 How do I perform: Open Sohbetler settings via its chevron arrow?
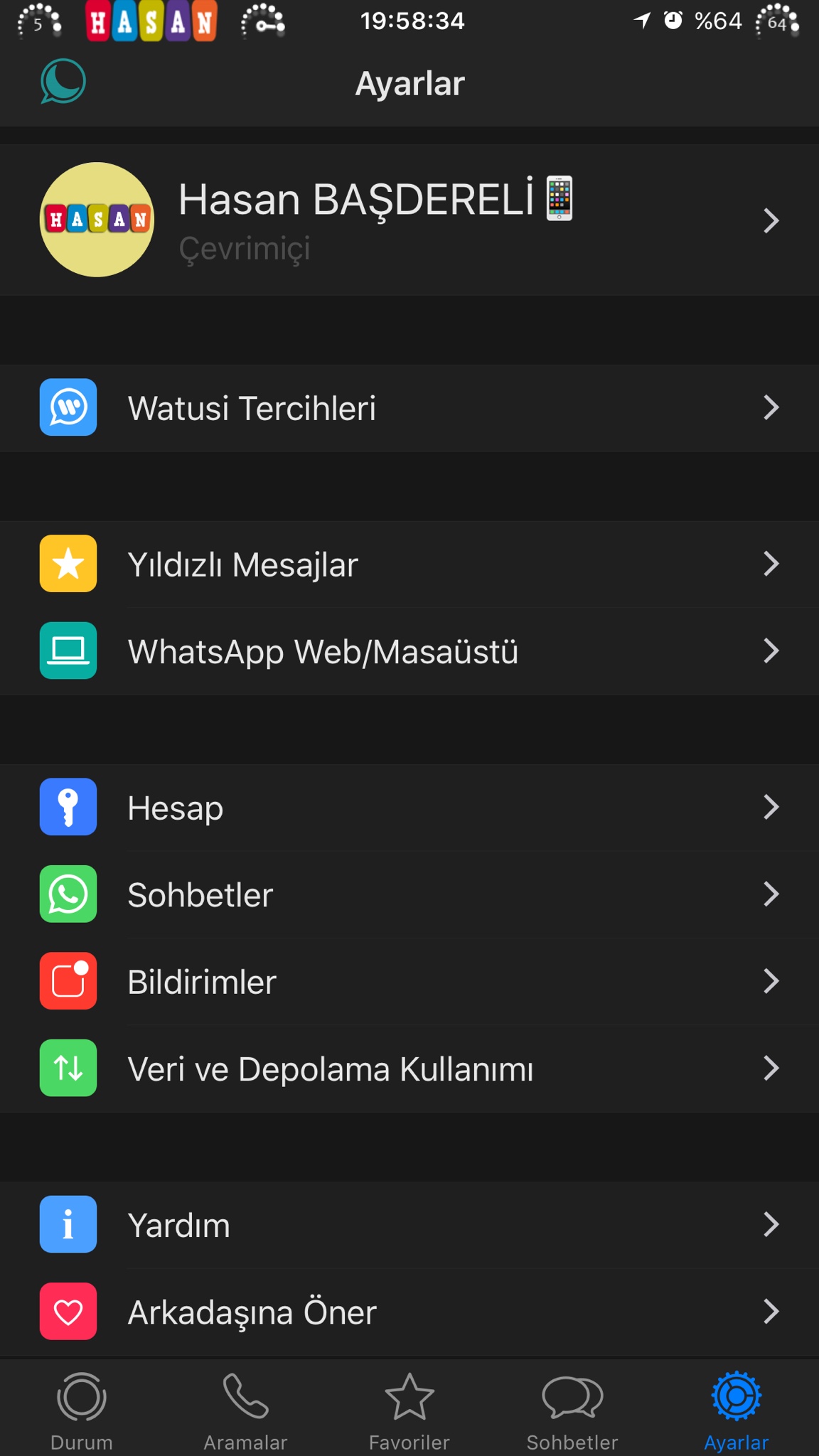point(773,895)
